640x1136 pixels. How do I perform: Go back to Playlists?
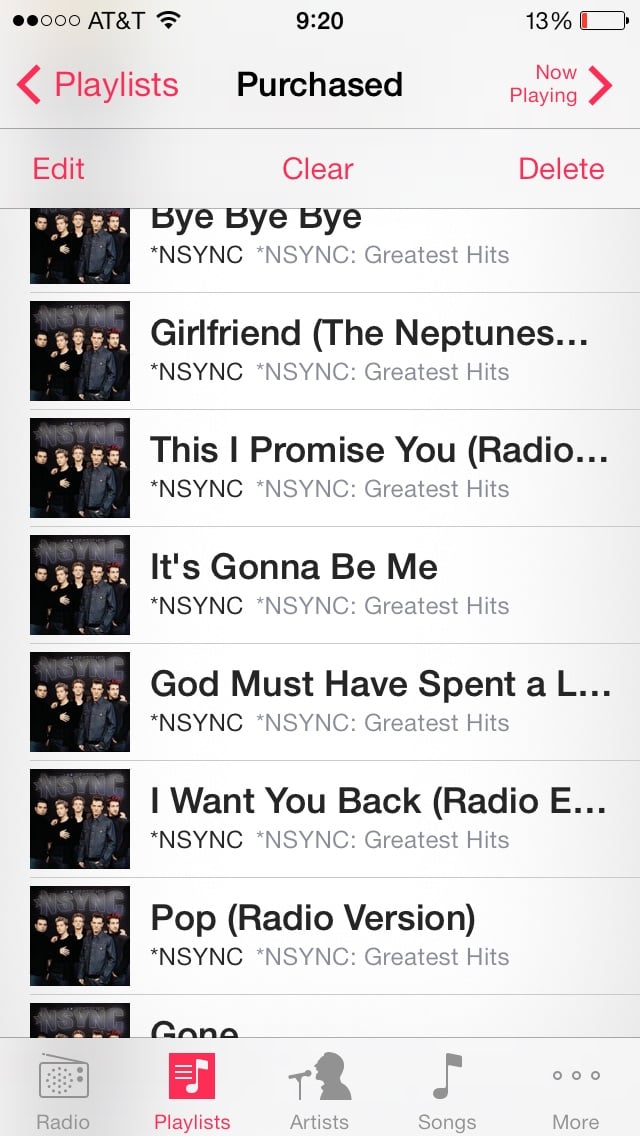[x=98, y=85]
